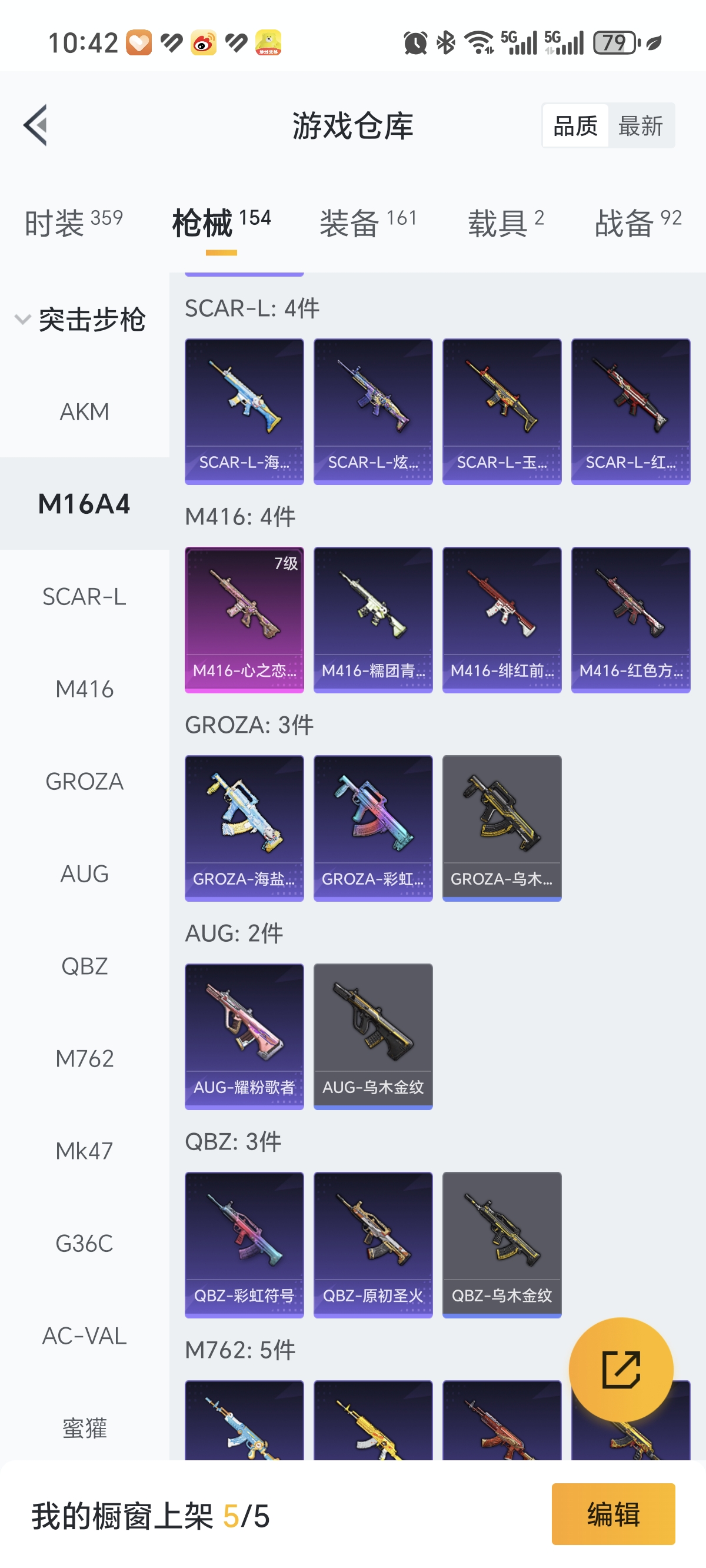706x1568 pixels.
Task: Open the GROZA-乌木 skin tile
Action: [501, 828]
